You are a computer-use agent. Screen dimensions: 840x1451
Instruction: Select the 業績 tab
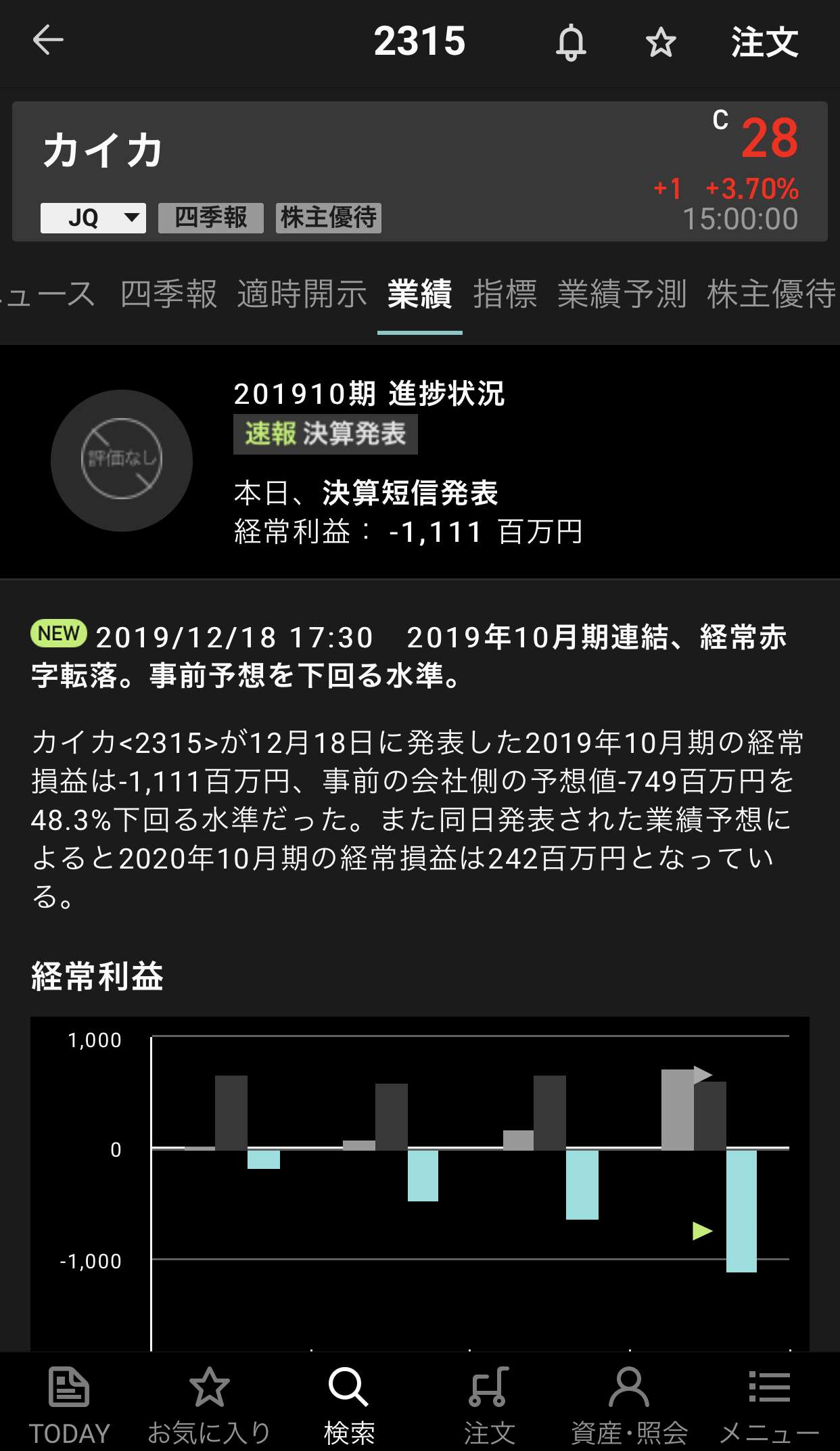(x=419, y=294)
